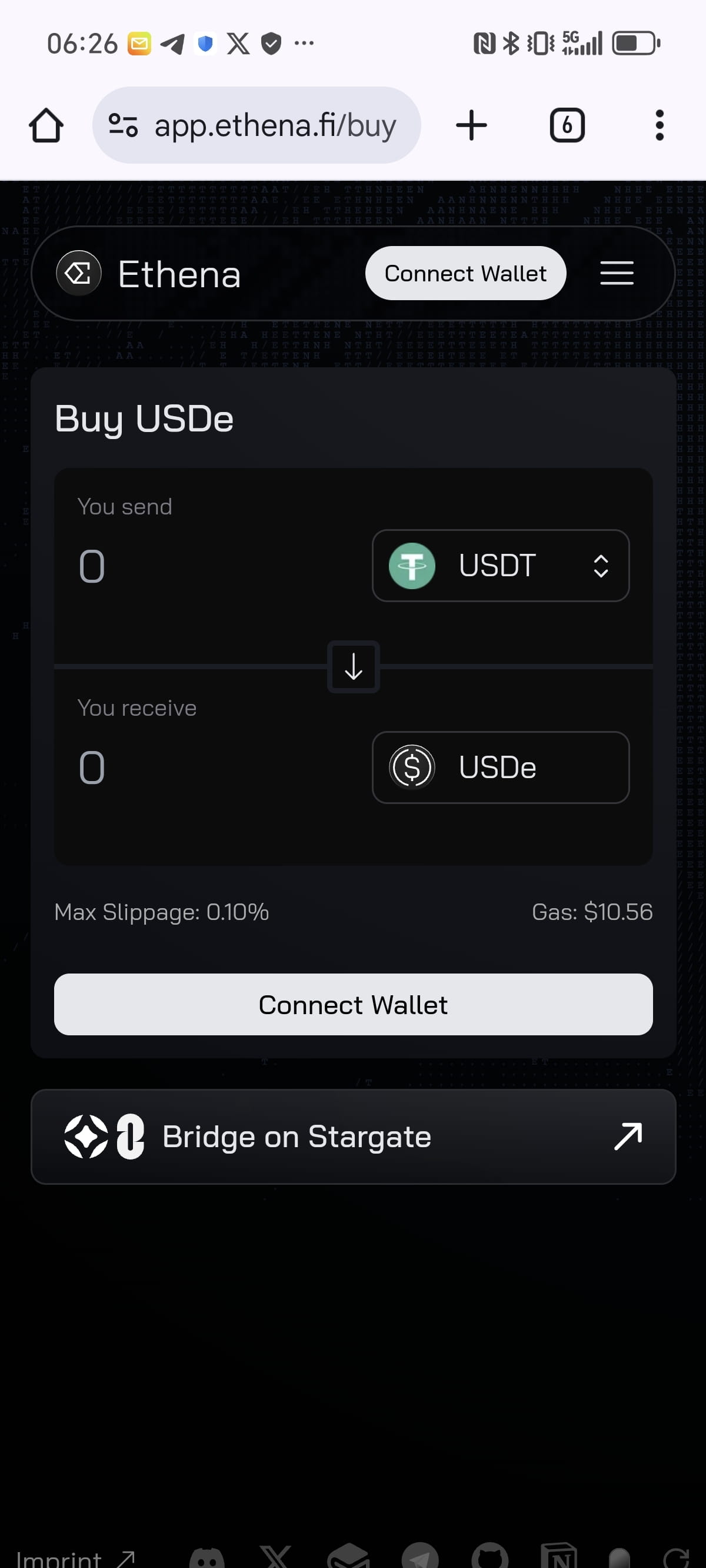Tap the wide Connect Wallet button
Screen dimensions: 706x1568
pos(354,1004)
